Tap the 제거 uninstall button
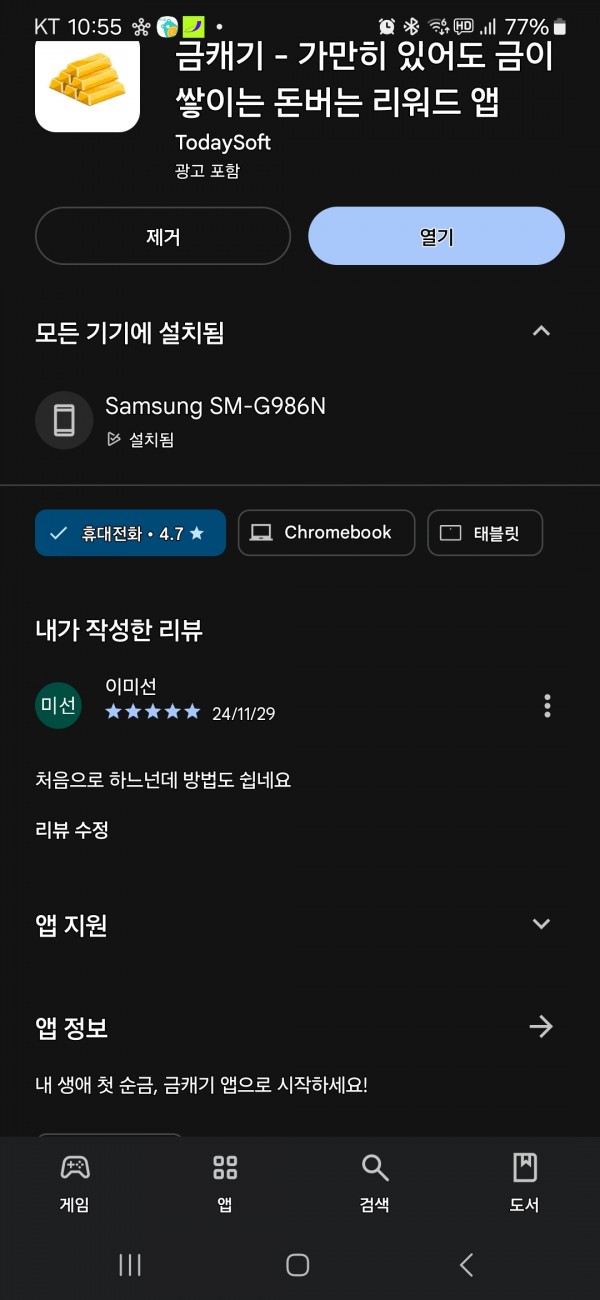The width and height of the screenshot is (600, 1300). pos(163,236)
